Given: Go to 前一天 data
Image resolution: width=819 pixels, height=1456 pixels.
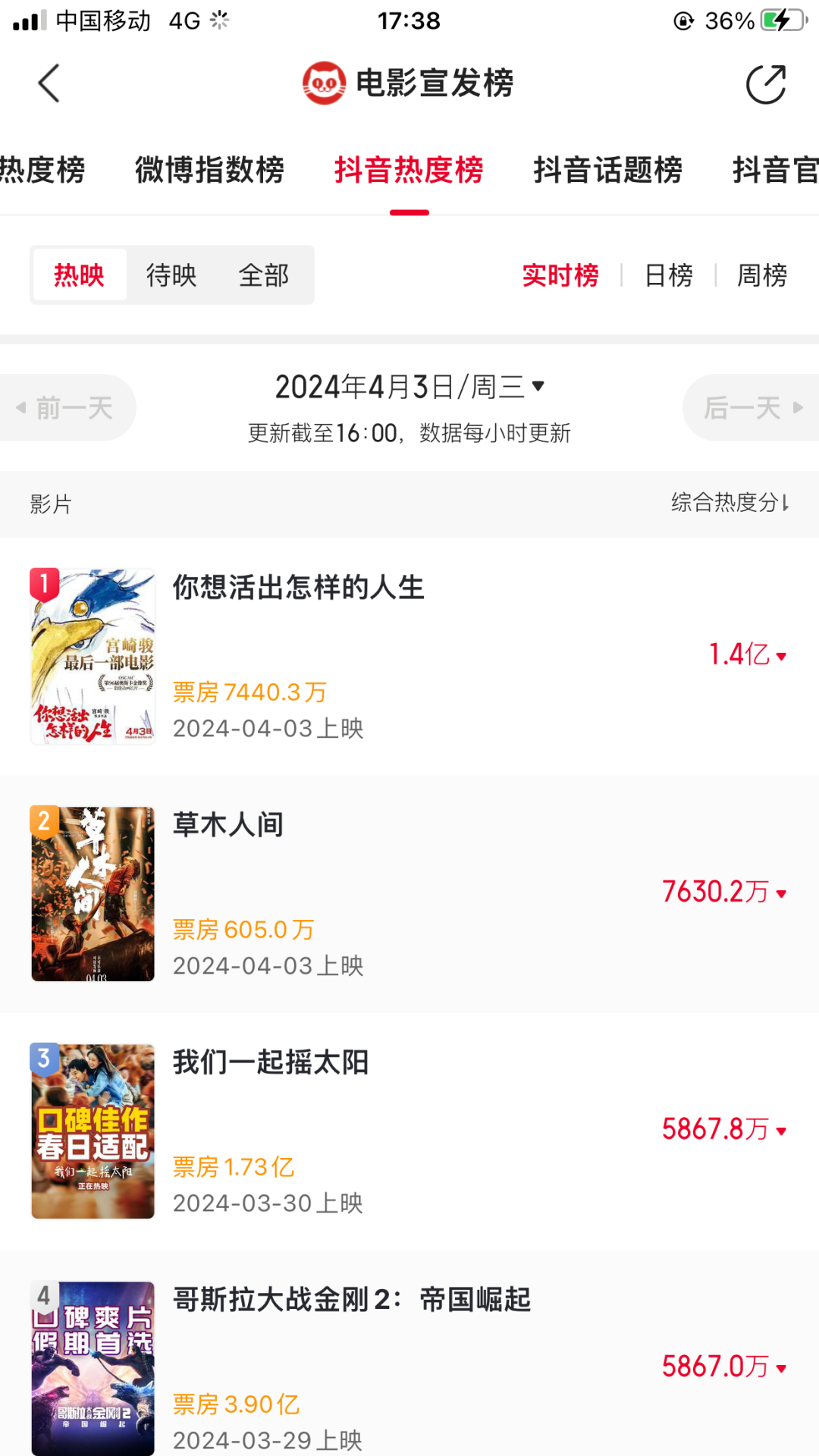Looking at the screenshot, I should coord(67,408).
